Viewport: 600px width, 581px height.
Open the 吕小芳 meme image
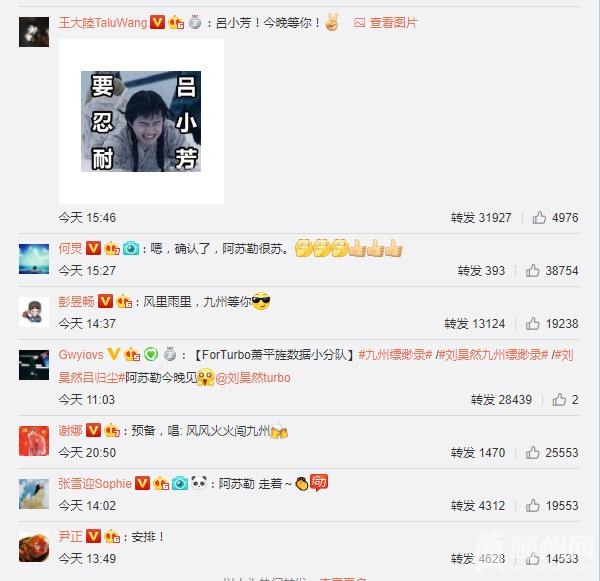pyautogui.click(x=140, y=121)
